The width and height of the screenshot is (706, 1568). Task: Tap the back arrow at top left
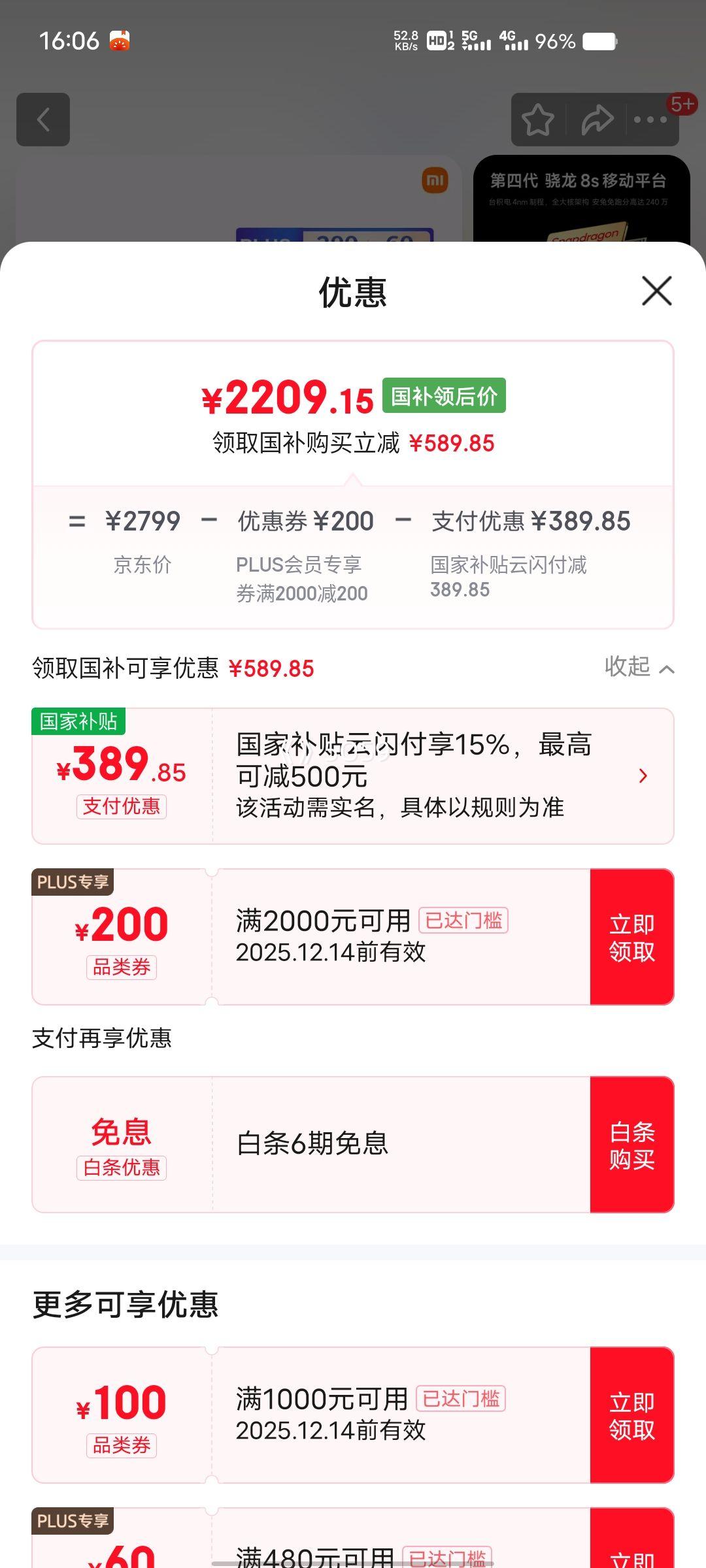point(43,120)
